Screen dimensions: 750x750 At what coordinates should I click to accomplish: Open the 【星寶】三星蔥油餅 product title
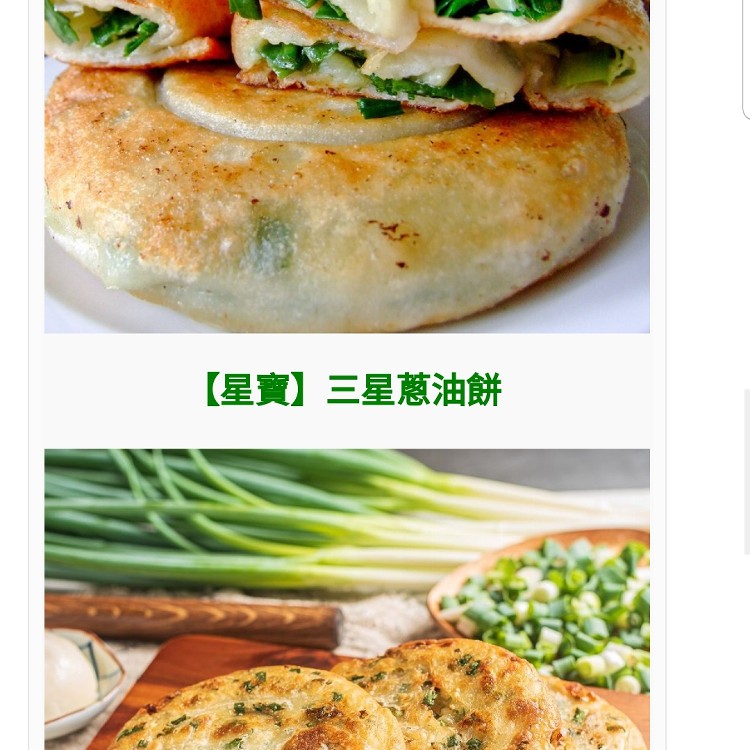(x=347, y=391)
